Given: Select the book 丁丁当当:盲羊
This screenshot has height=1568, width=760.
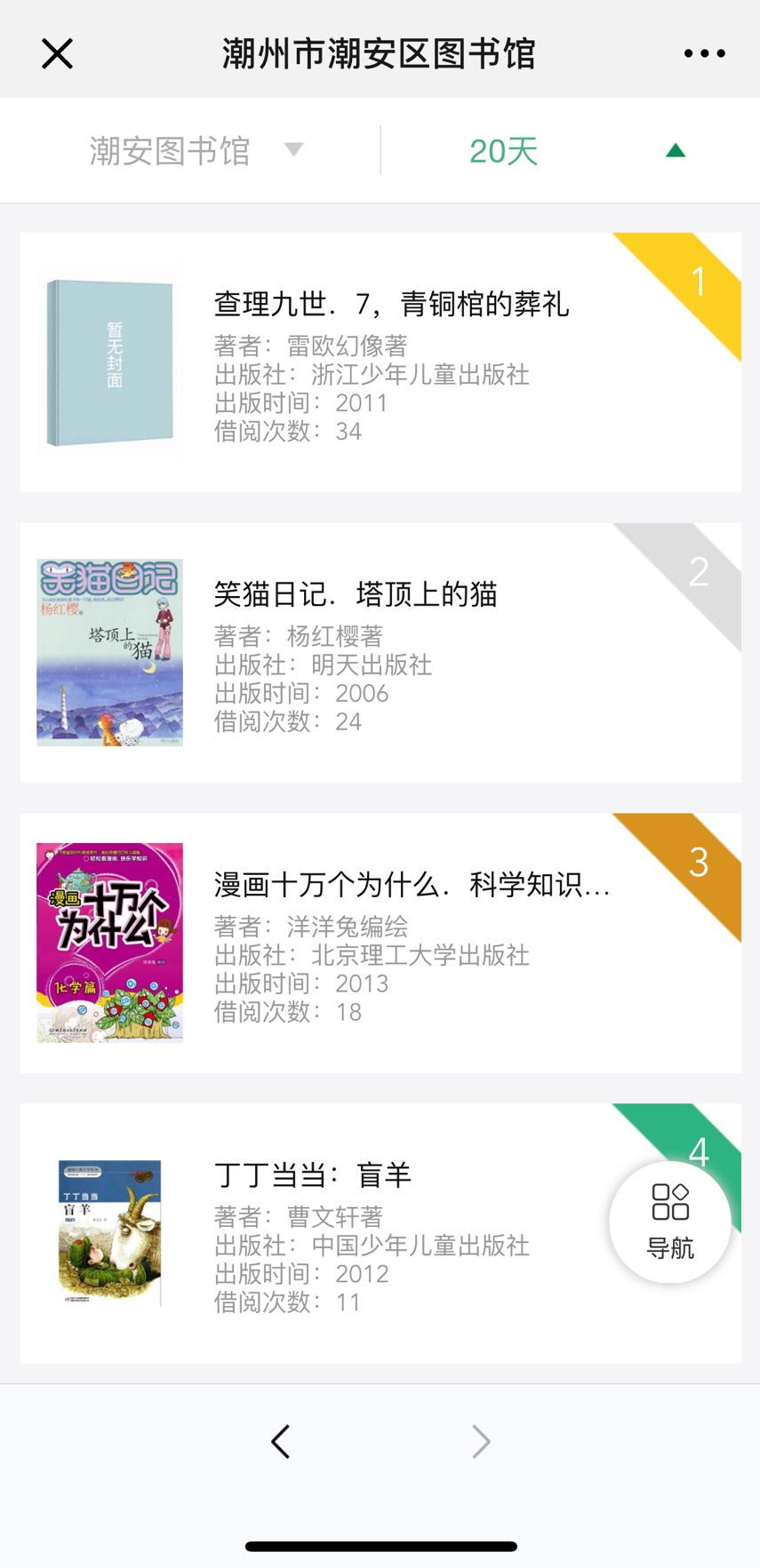Looking at the screenshot, I should coord(313,1174).
